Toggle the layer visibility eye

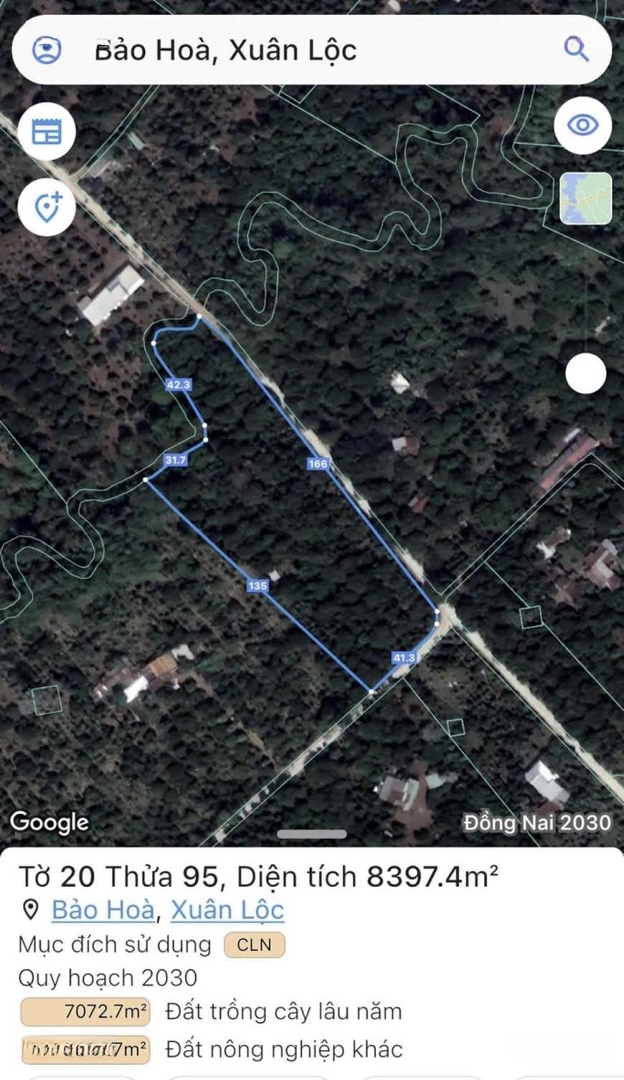coord(583,124)
